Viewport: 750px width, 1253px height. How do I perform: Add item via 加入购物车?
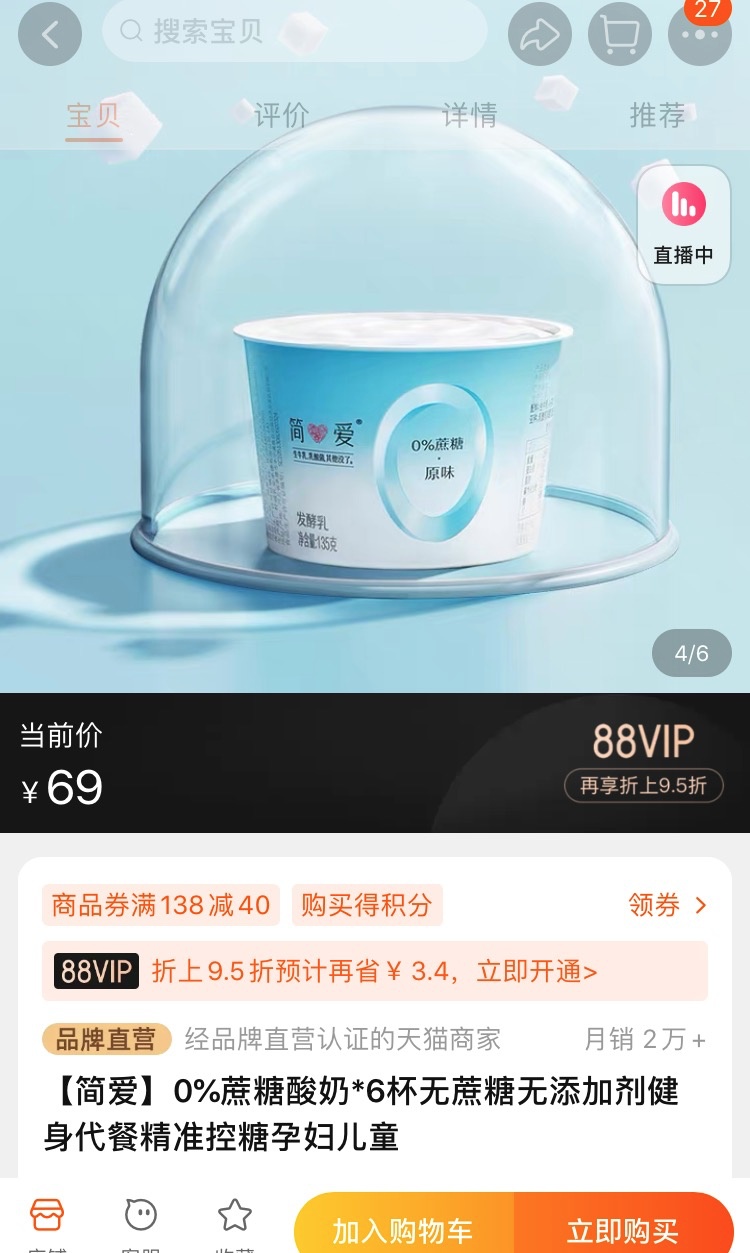point(403,1229)
